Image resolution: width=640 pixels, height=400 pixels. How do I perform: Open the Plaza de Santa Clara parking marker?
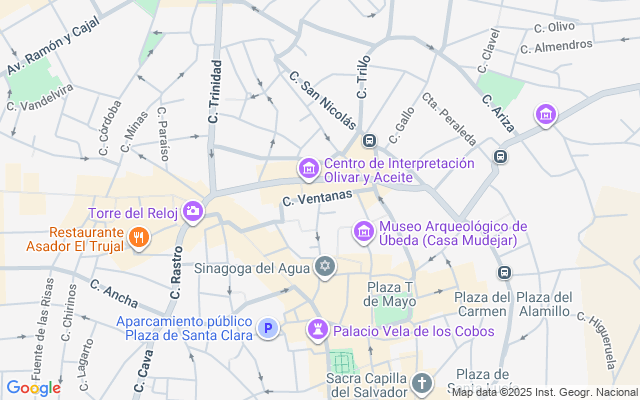(x=267, y=328)
